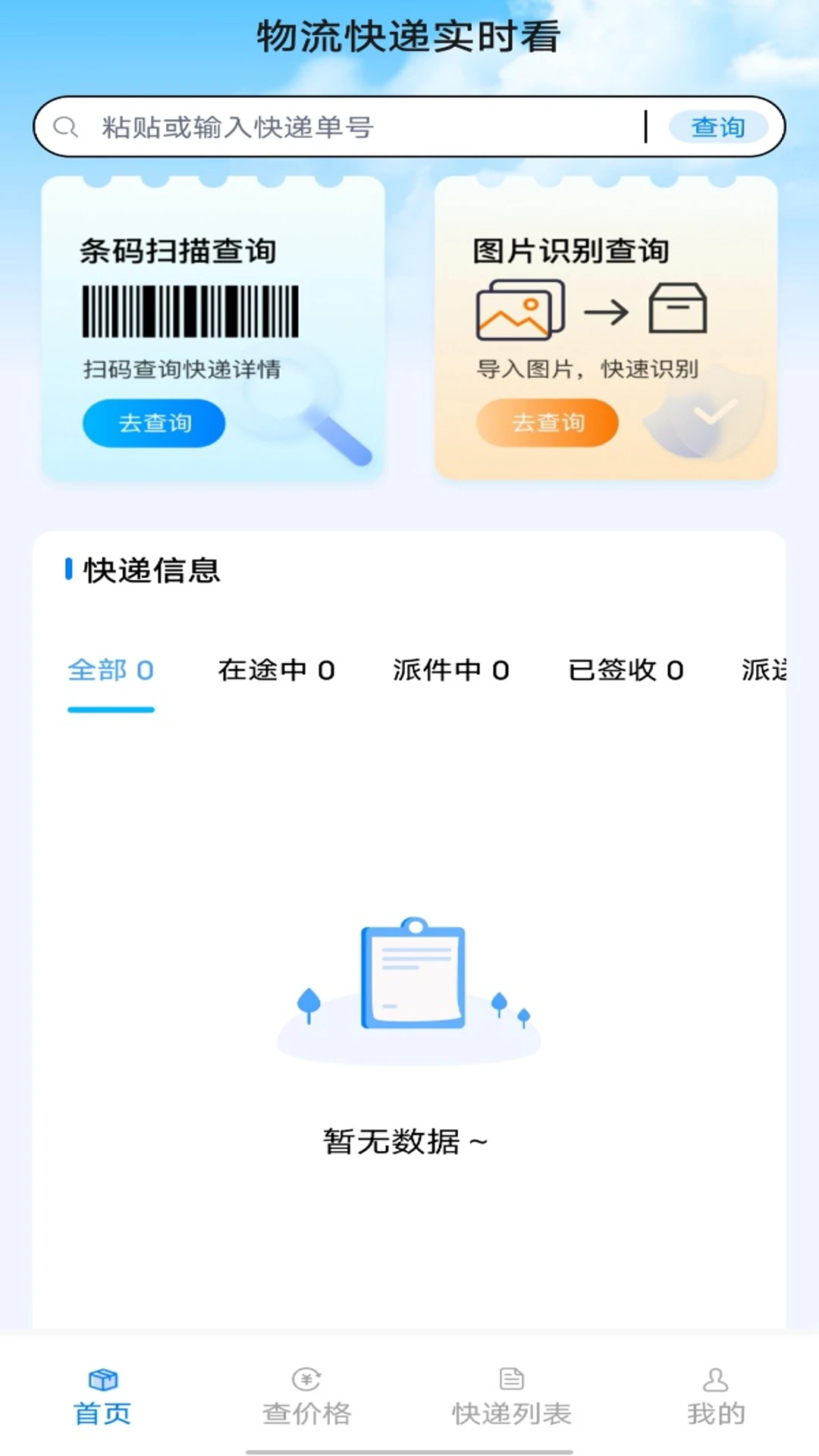Click the 暂无数据 empty data text
Image resolution: width=819 pixels, height=1456 pixels.
pyautogui.click(x=404, y=1139)
